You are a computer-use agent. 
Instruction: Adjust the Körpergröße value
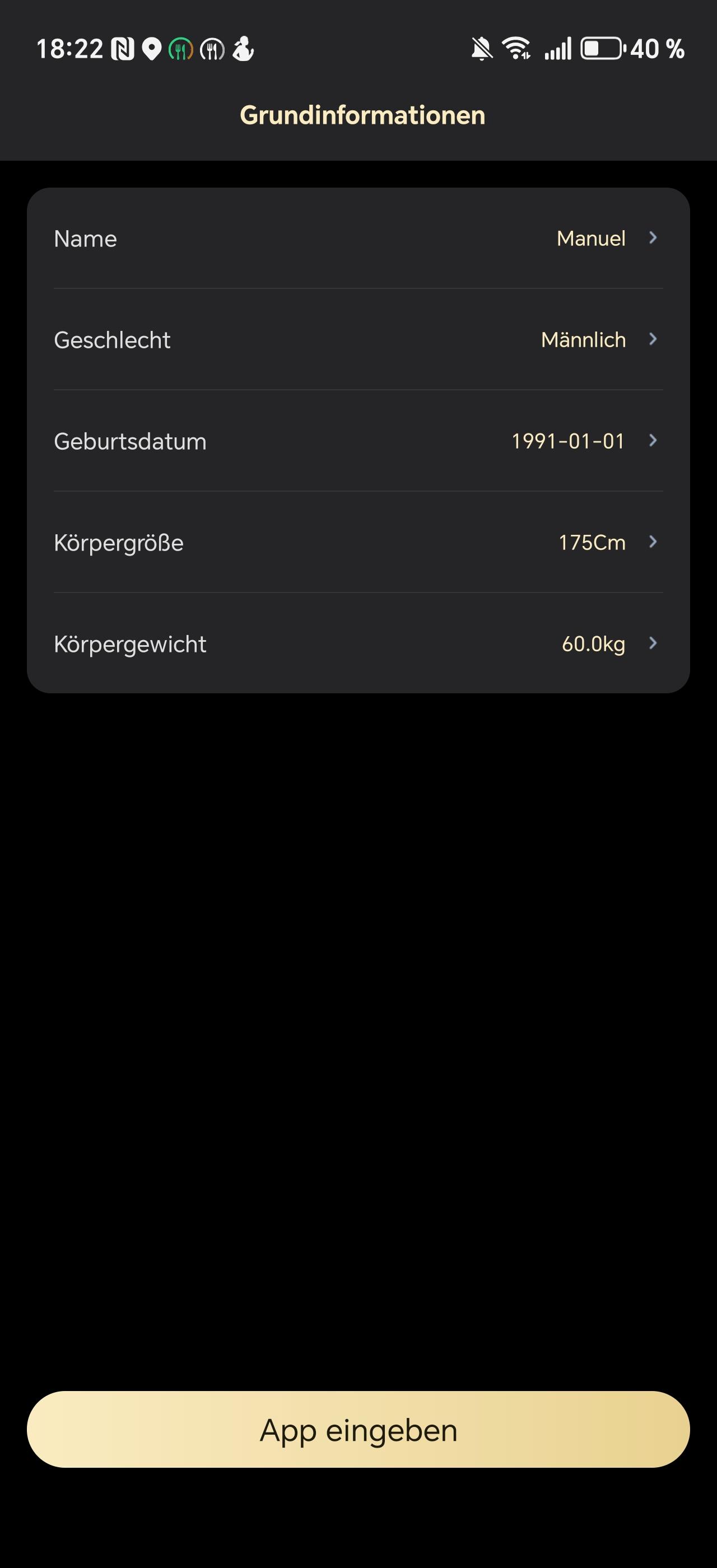point(358,542)
